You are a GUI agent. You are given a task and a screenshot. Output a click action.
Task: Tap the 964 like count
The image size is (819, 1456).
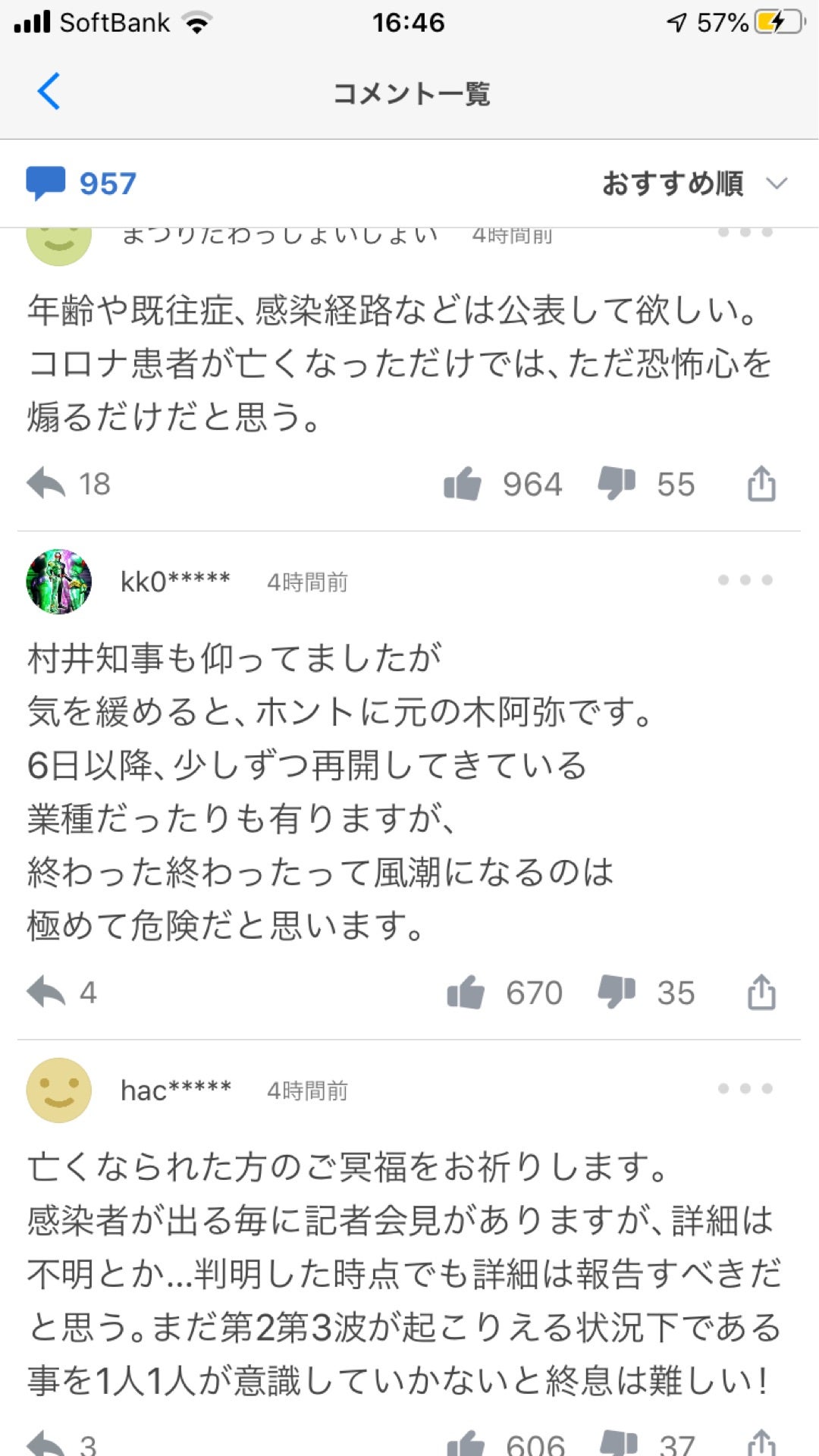tap(531, 483)
